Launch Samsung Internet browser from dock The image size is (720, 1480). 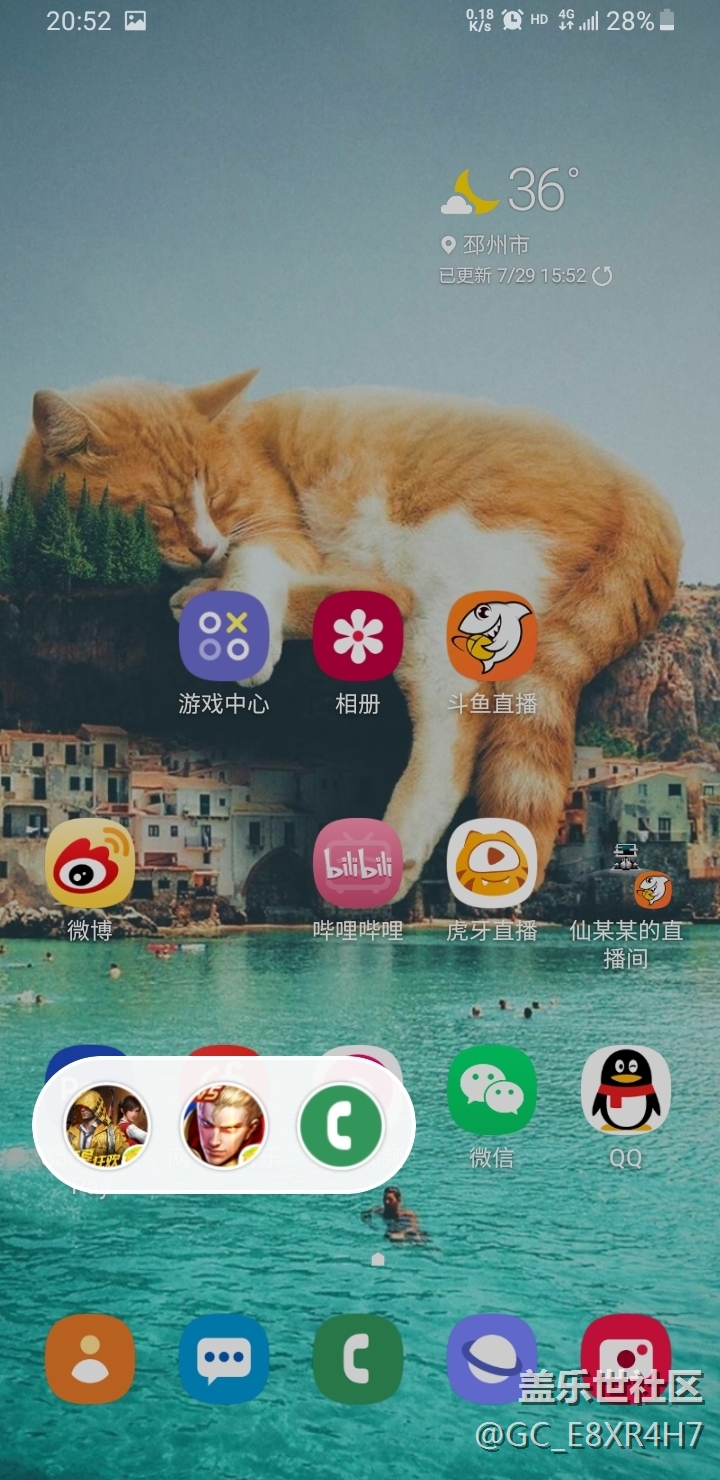492,1358
